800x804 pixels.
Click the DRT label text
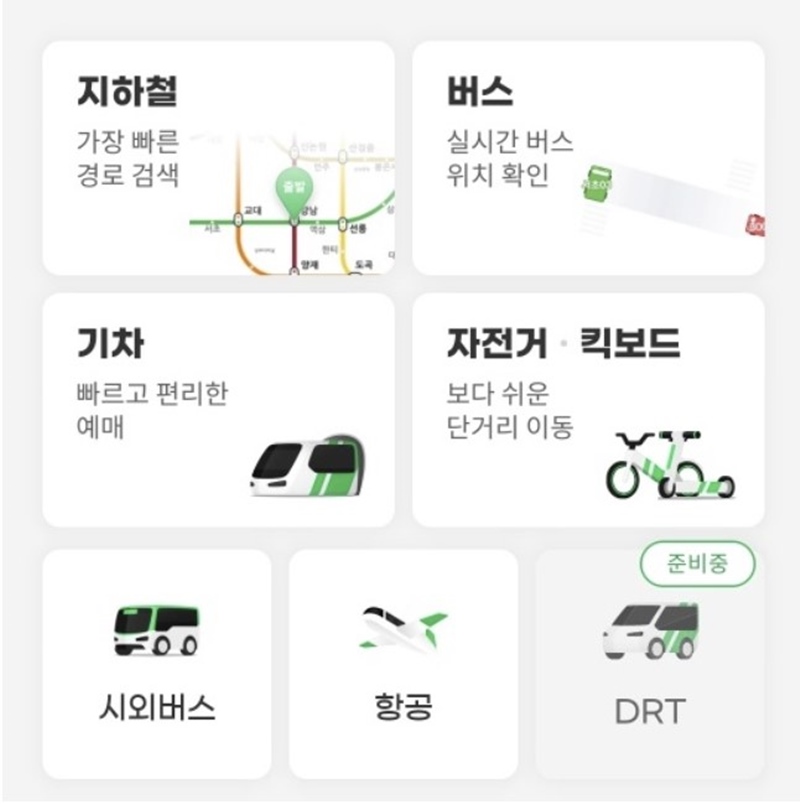(x=649, y=708)
